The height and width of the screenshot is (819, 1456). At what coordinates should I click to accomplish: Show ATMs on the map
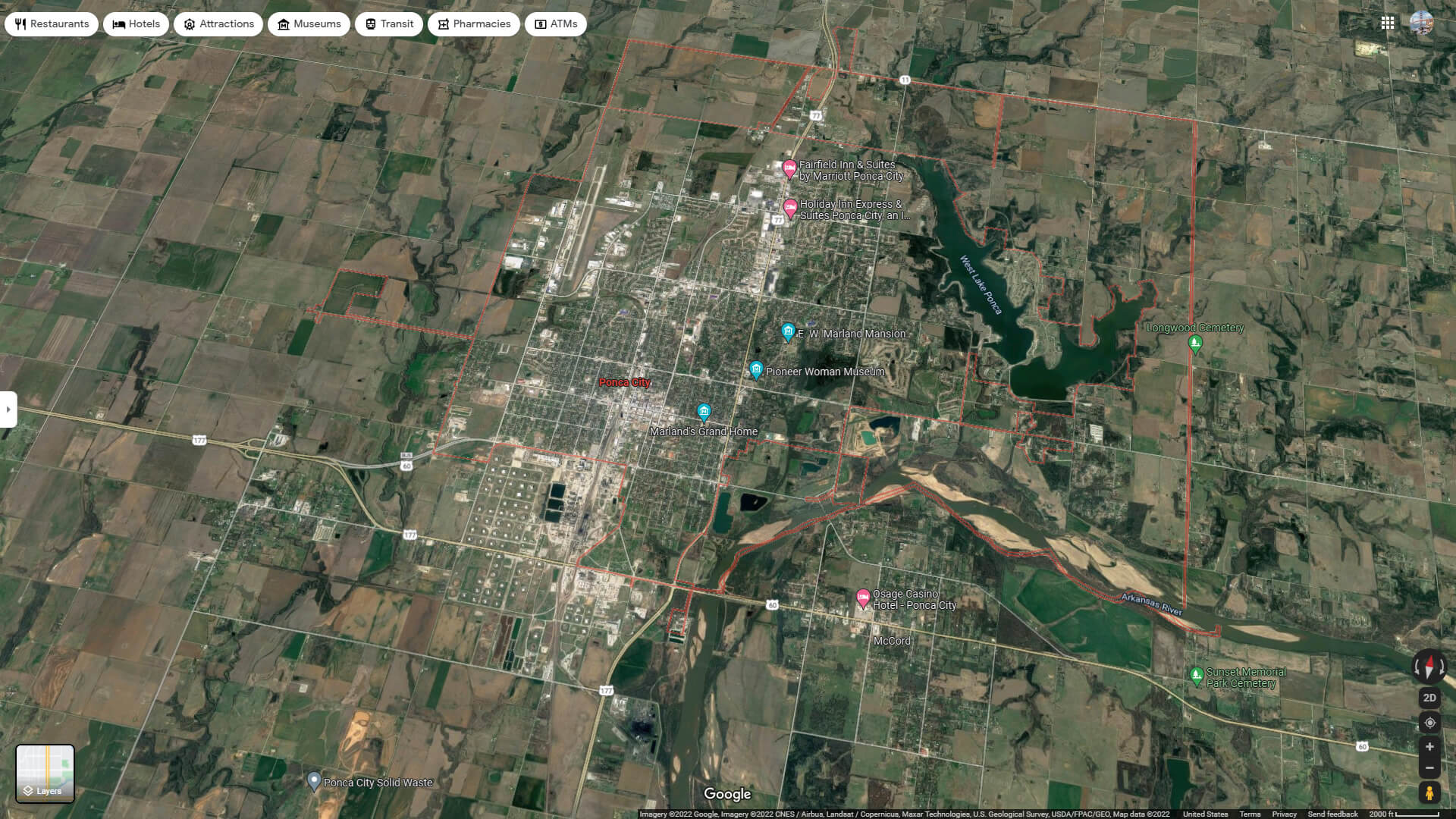pos(556,24)
